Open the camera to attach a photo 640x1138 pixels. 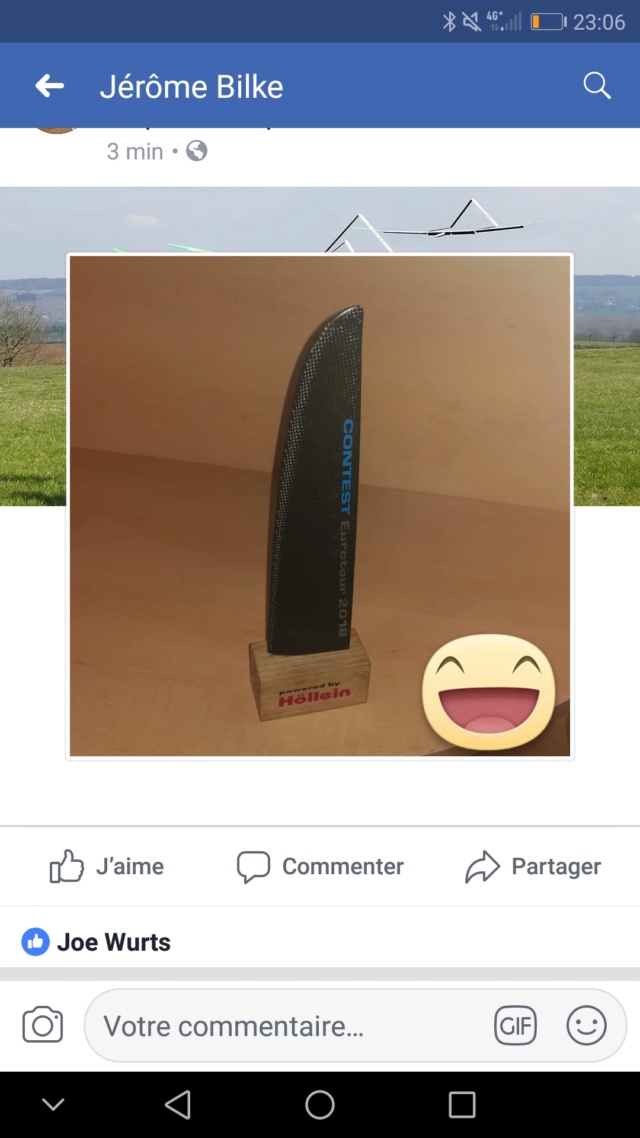42,1026
